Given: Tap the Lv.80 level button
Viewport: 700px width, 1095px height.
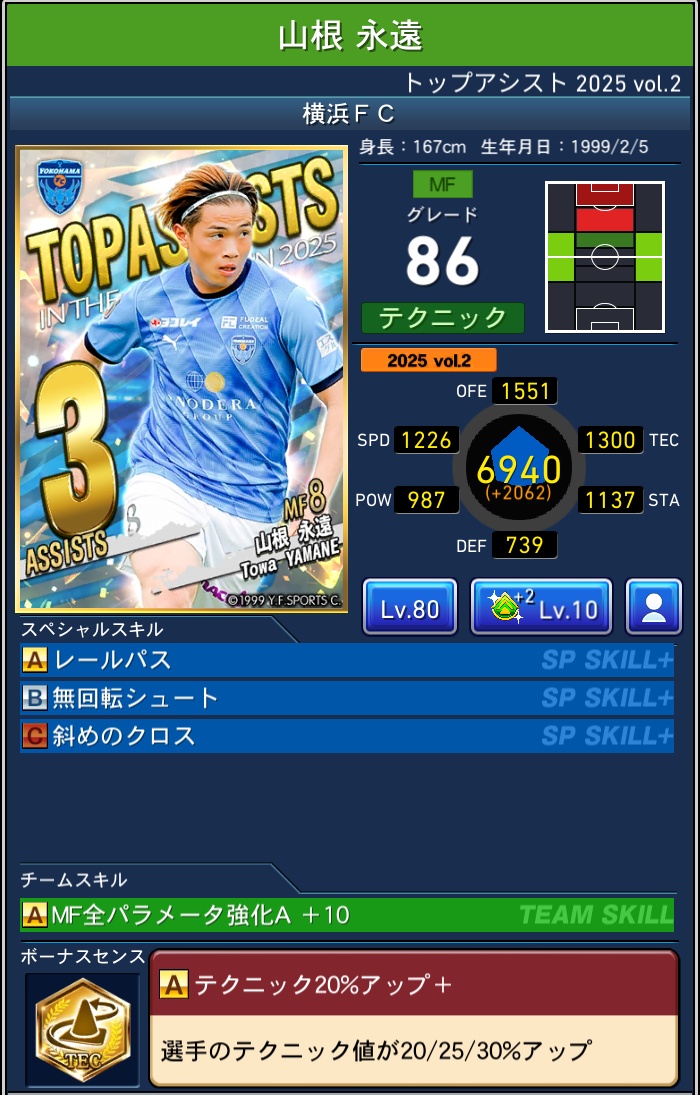Looking at the screenshot, I should coord(409,607).
